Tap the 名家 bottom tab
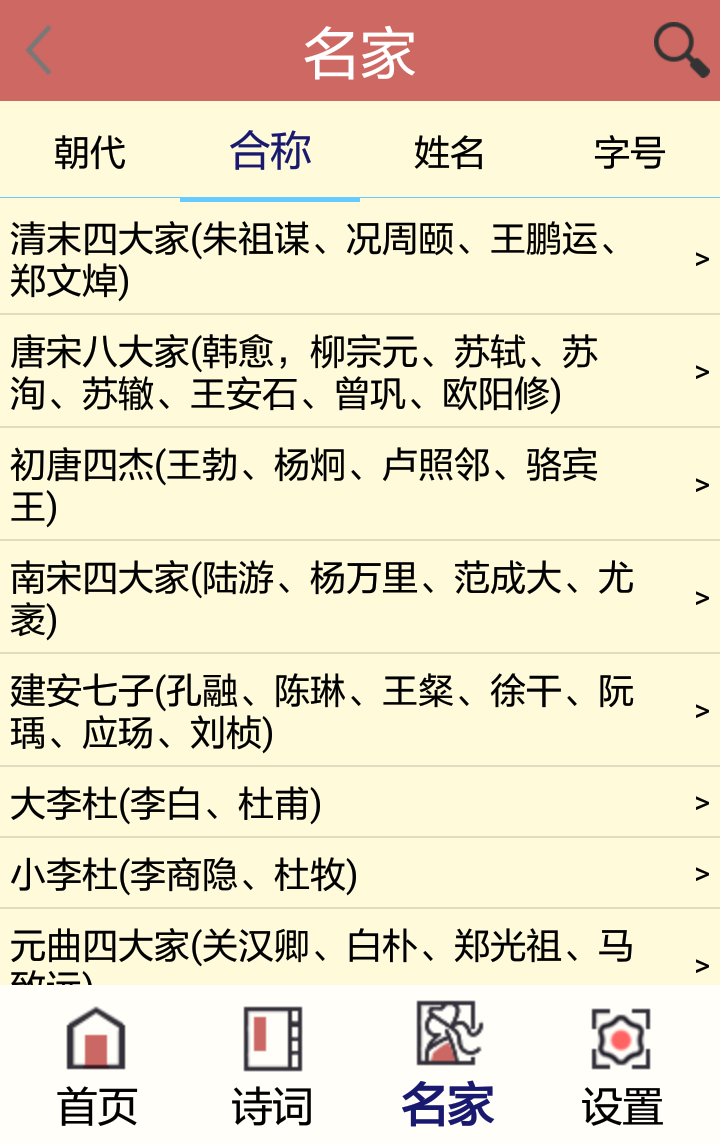 448,1066
